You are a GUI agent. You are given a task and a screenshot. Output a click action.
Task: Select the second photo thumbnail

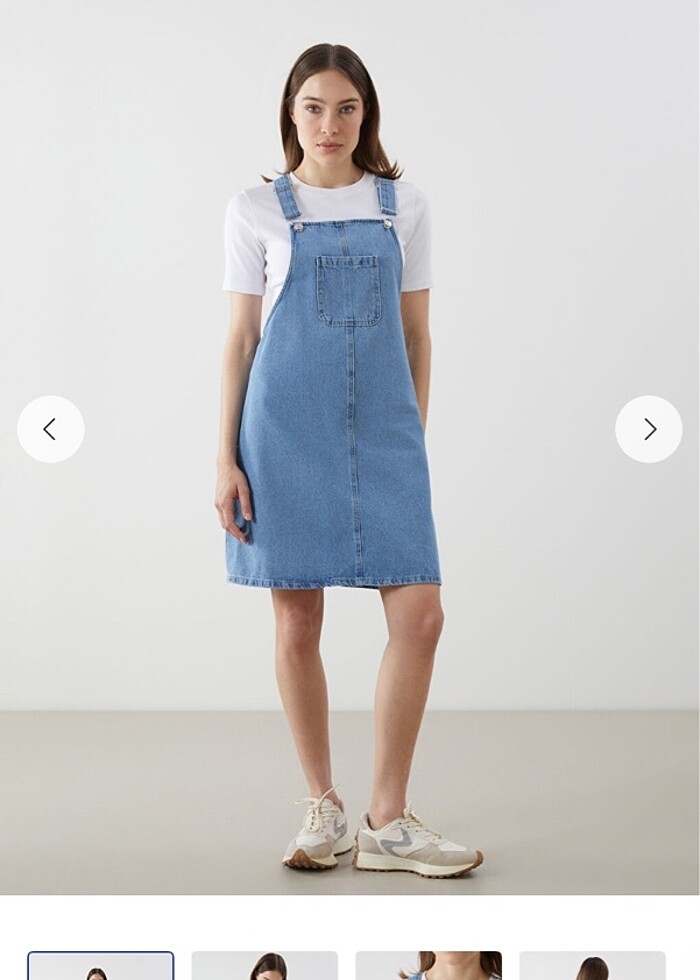(x=264, y=966)
